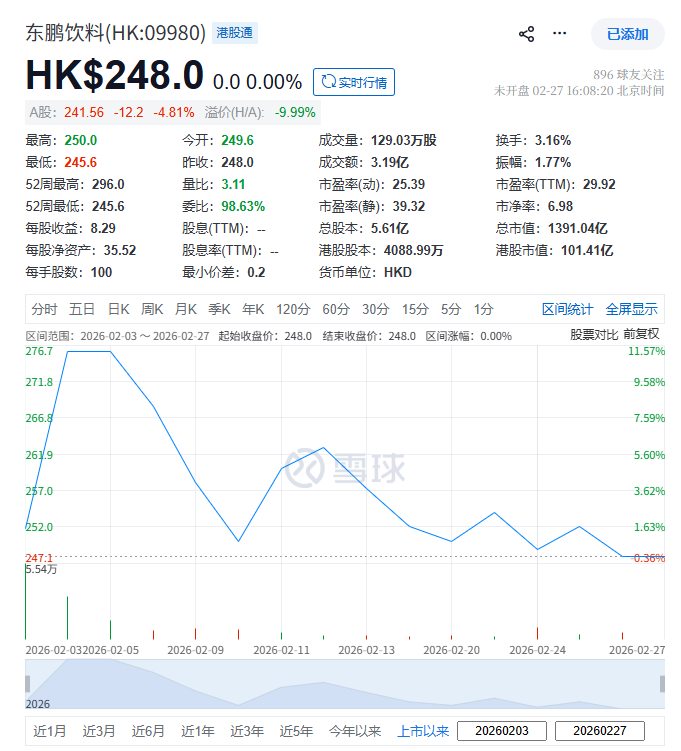The image size is (681, 751).
Task: Switch to 周K chart
Action: (152, 309)
